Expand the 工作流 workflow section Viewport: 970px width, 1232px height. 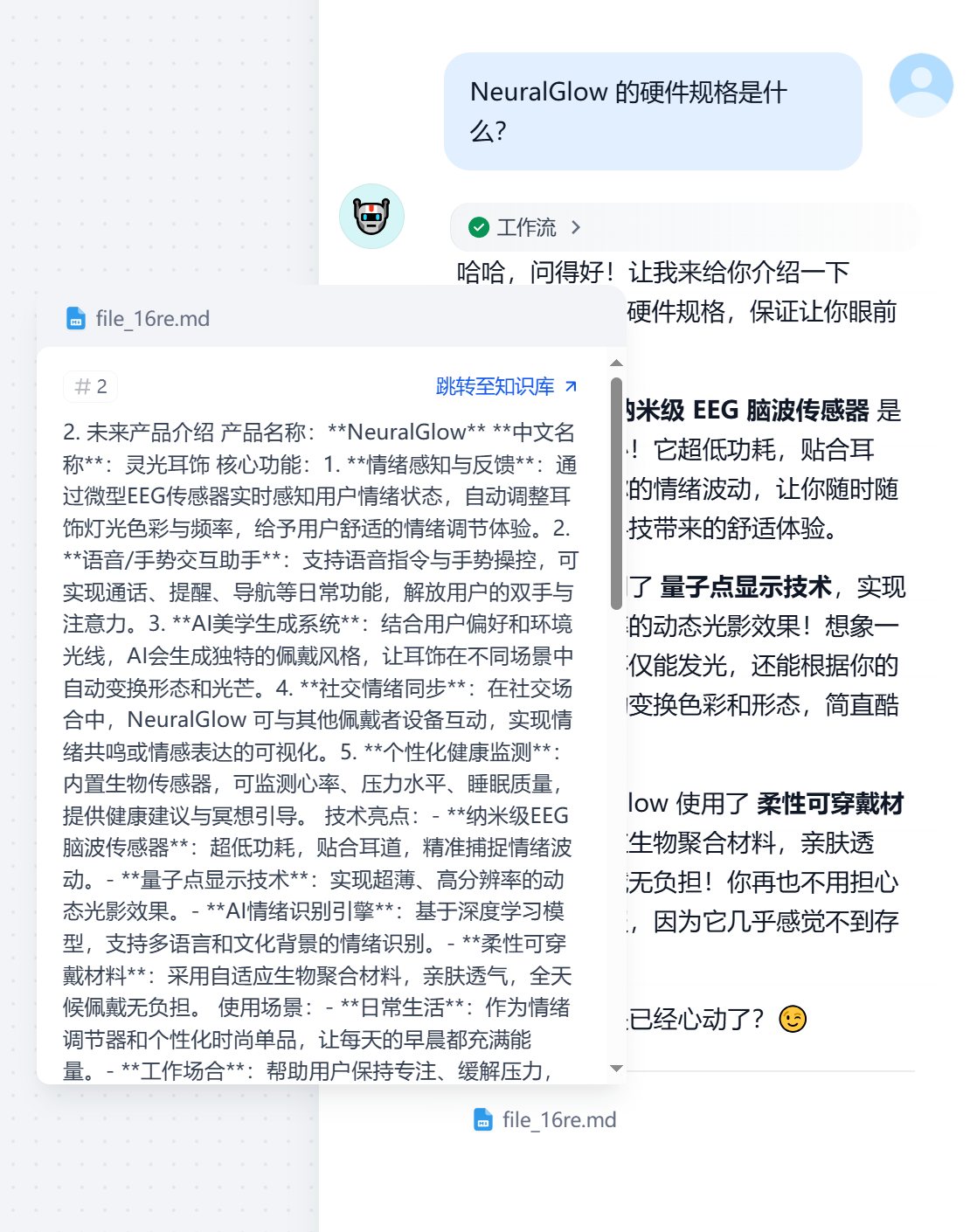(526, 228)
